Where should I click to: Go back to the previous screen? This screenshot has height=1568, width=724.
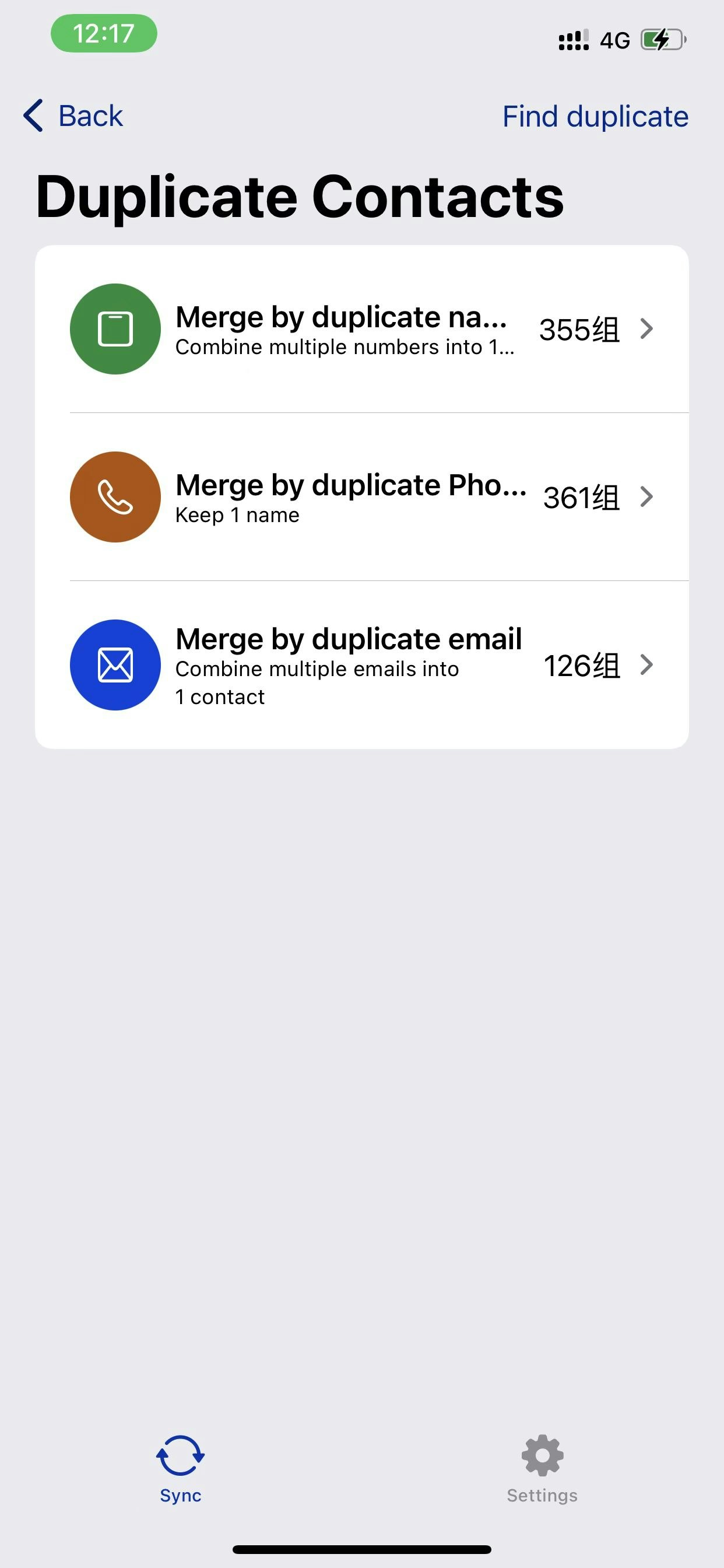(x=74, y=116)
